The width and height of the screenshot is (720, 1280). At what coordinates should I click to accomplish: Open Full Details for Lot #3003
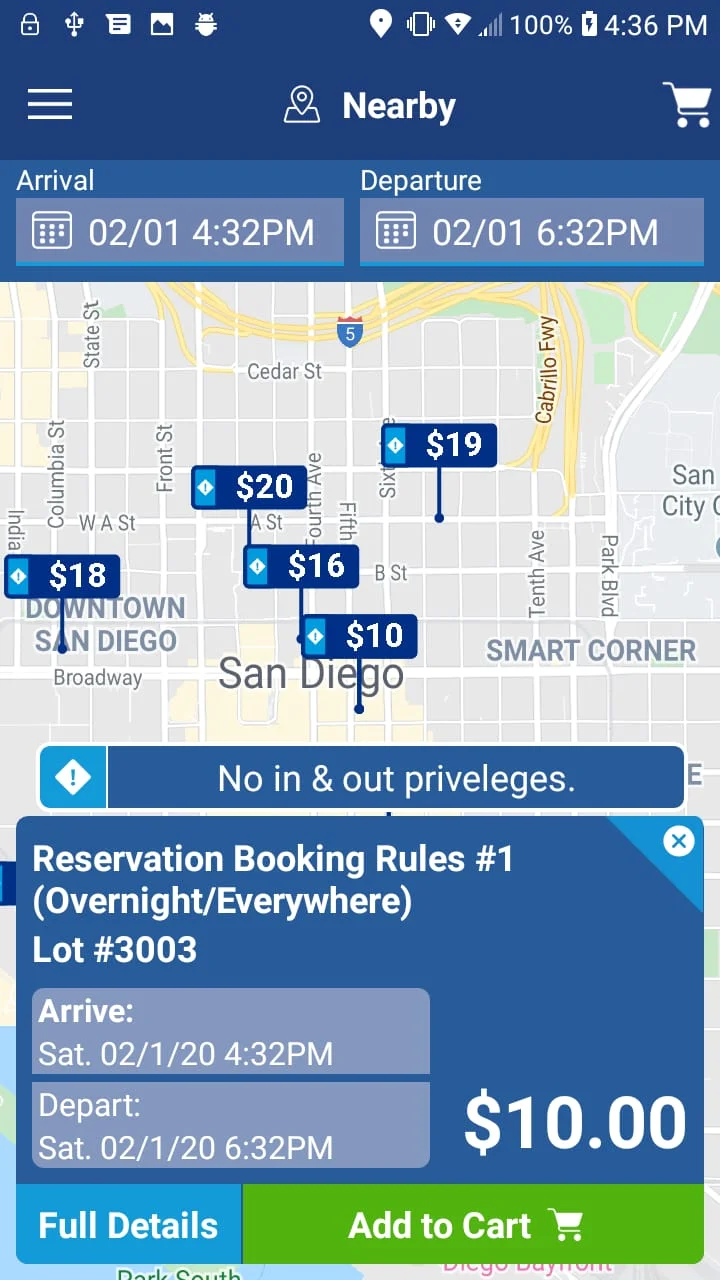click(127, 1223)
